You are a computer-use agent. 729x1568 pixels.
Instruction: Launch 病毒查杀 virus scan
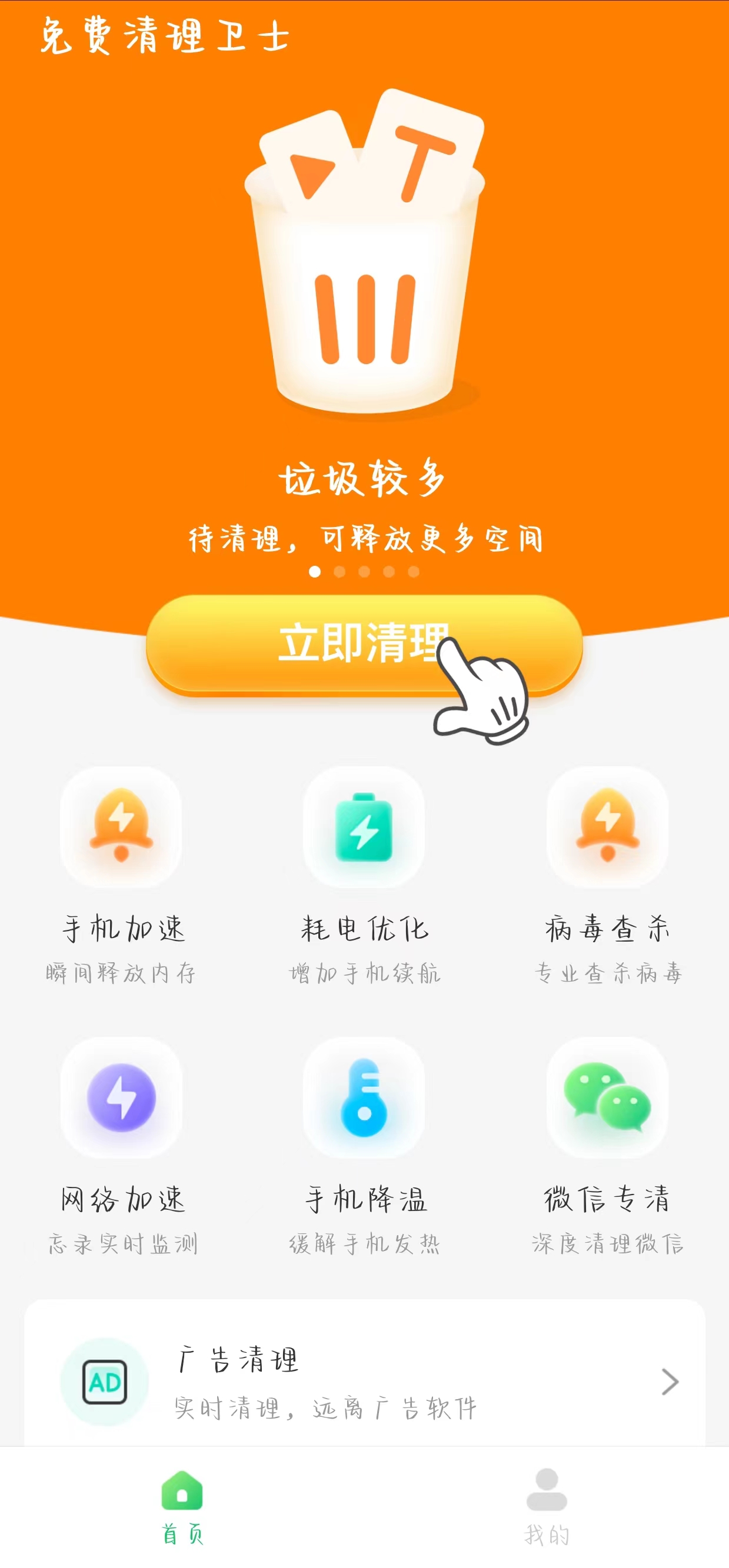[x=606, y=828]
